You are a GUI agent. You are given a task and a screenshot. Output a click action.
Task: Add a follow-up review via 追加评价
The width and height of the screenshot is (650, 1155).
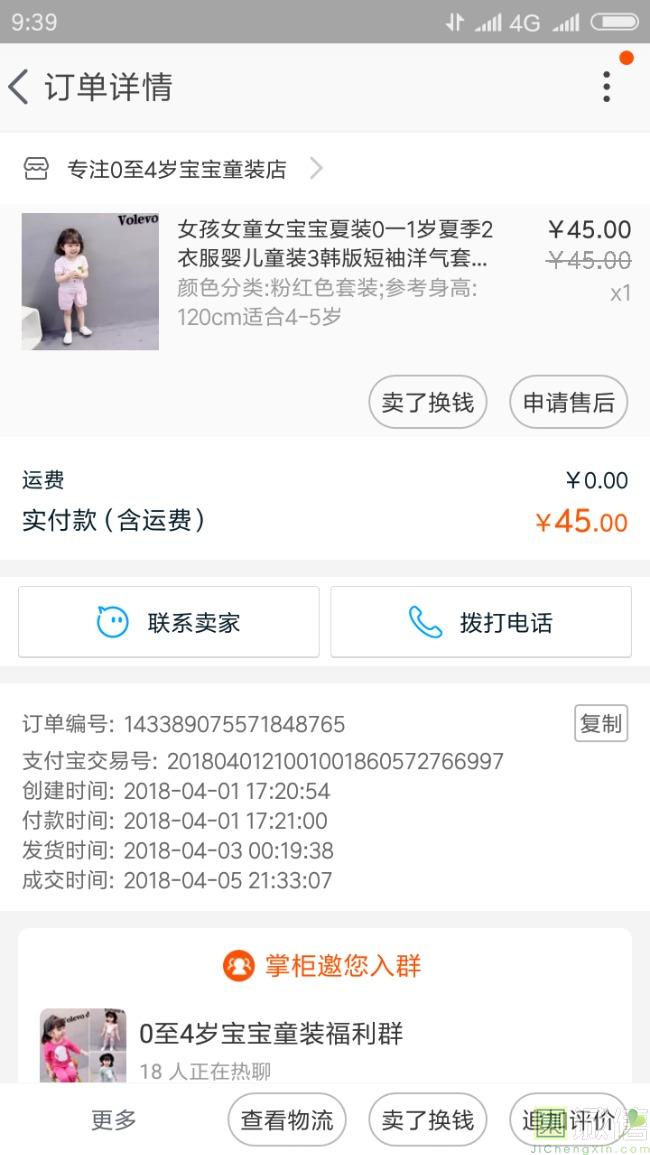point(568,1120)
